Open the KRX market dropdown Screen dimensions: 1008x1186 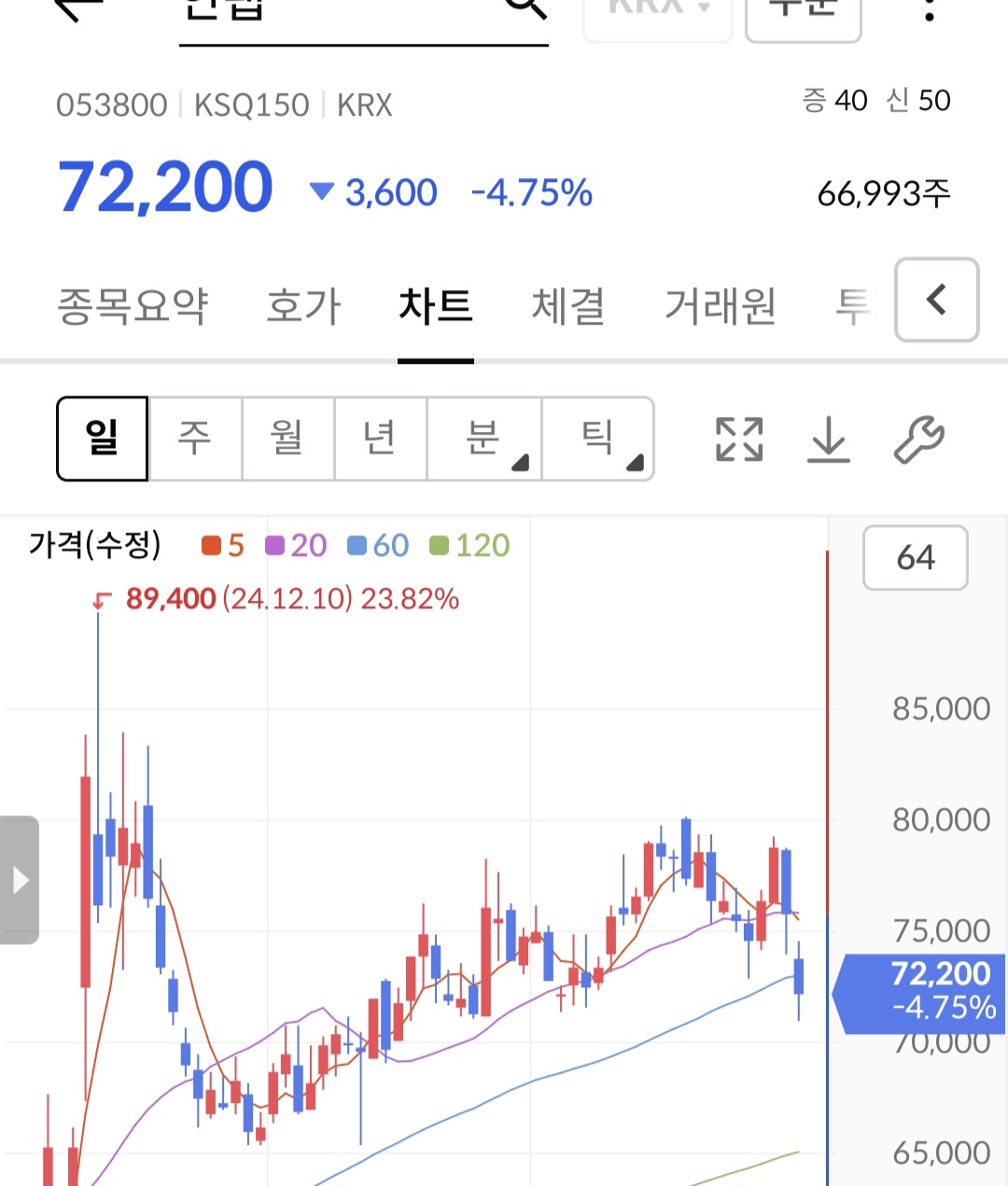(x=658, y=11)
